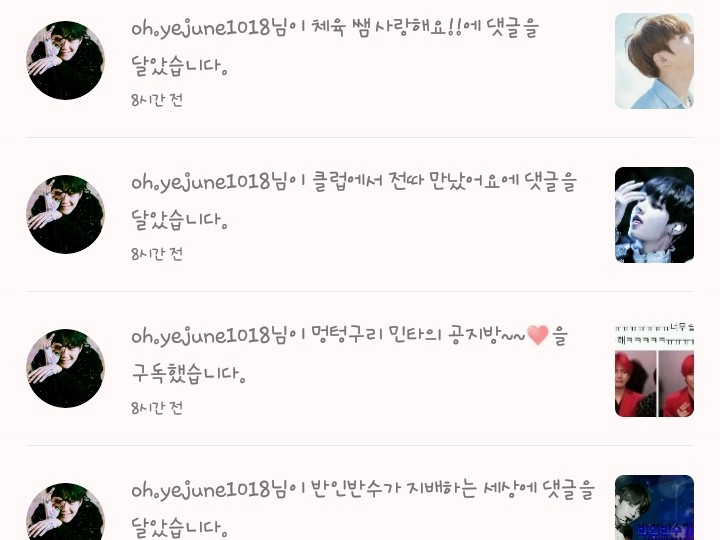This screenshot has width=720, height=540.
Task: Open the 멍텅구리 민타의 공지방 subscription notification
Action: pos(360,369)
